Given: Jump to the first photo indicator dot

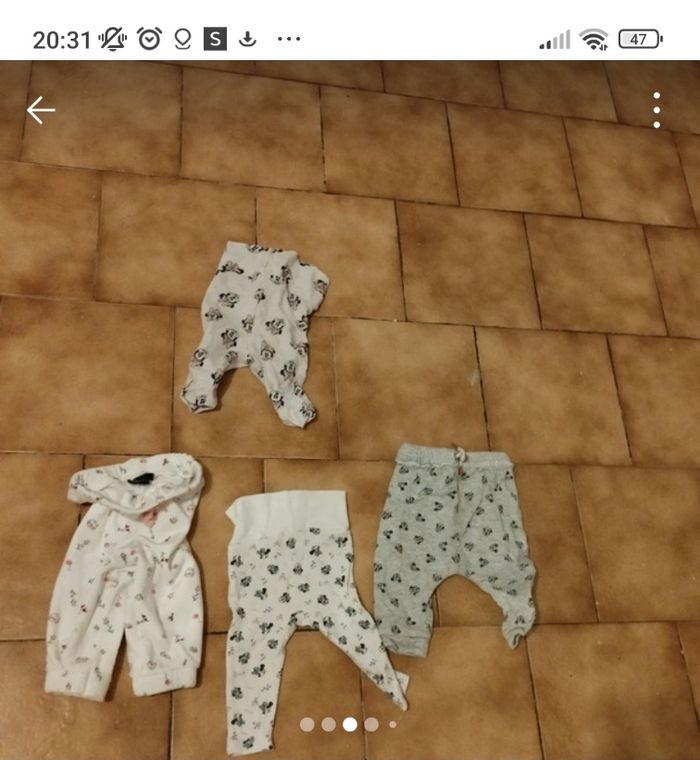Looking at the screenshot, I should pyautogui.click(x=307, y=724).
